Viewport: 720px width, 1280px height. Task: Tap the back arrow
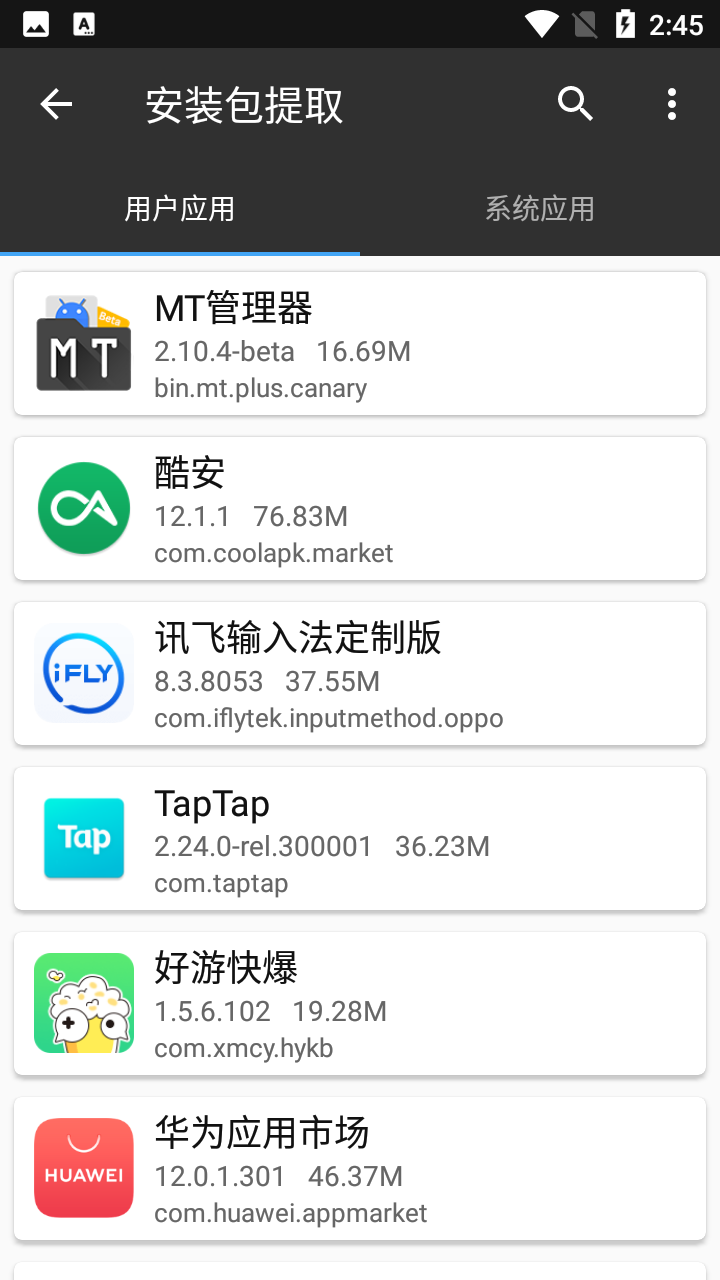pos(56,104)
